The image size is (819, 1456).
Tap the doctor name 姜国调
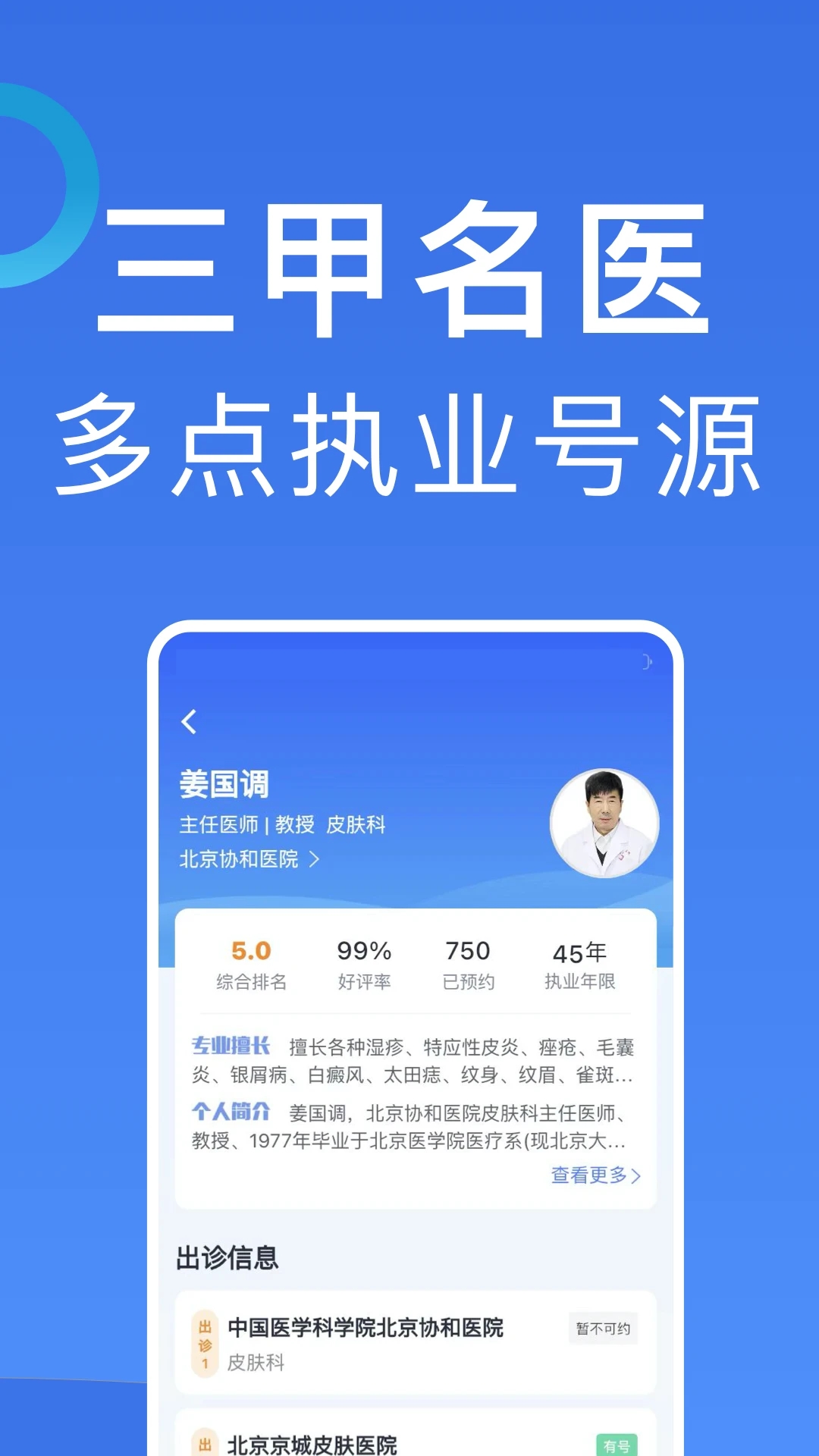tap(223, 785)
